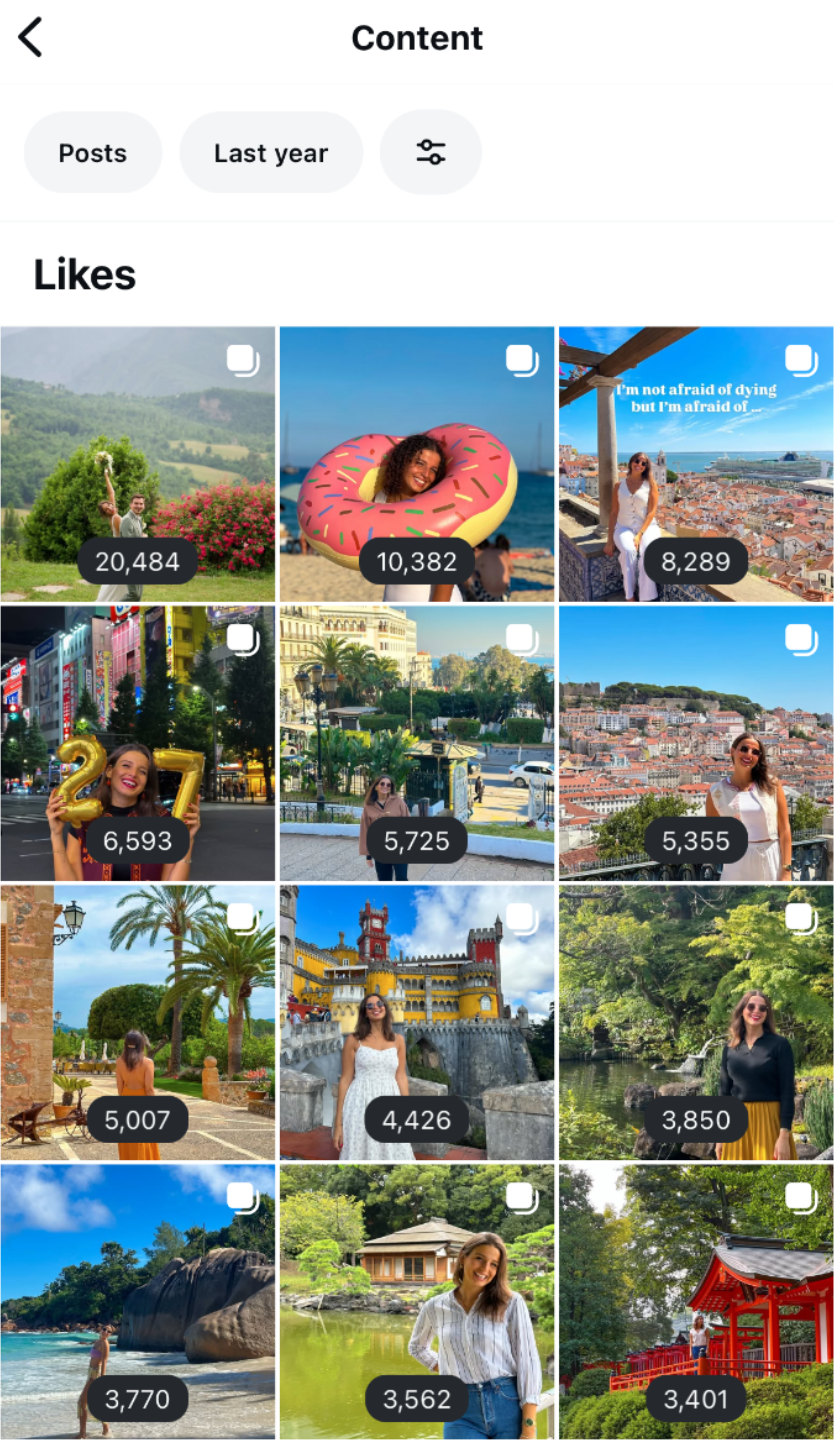
Task: View the donut float post with 10,382 likes
Action: (417, 463)
